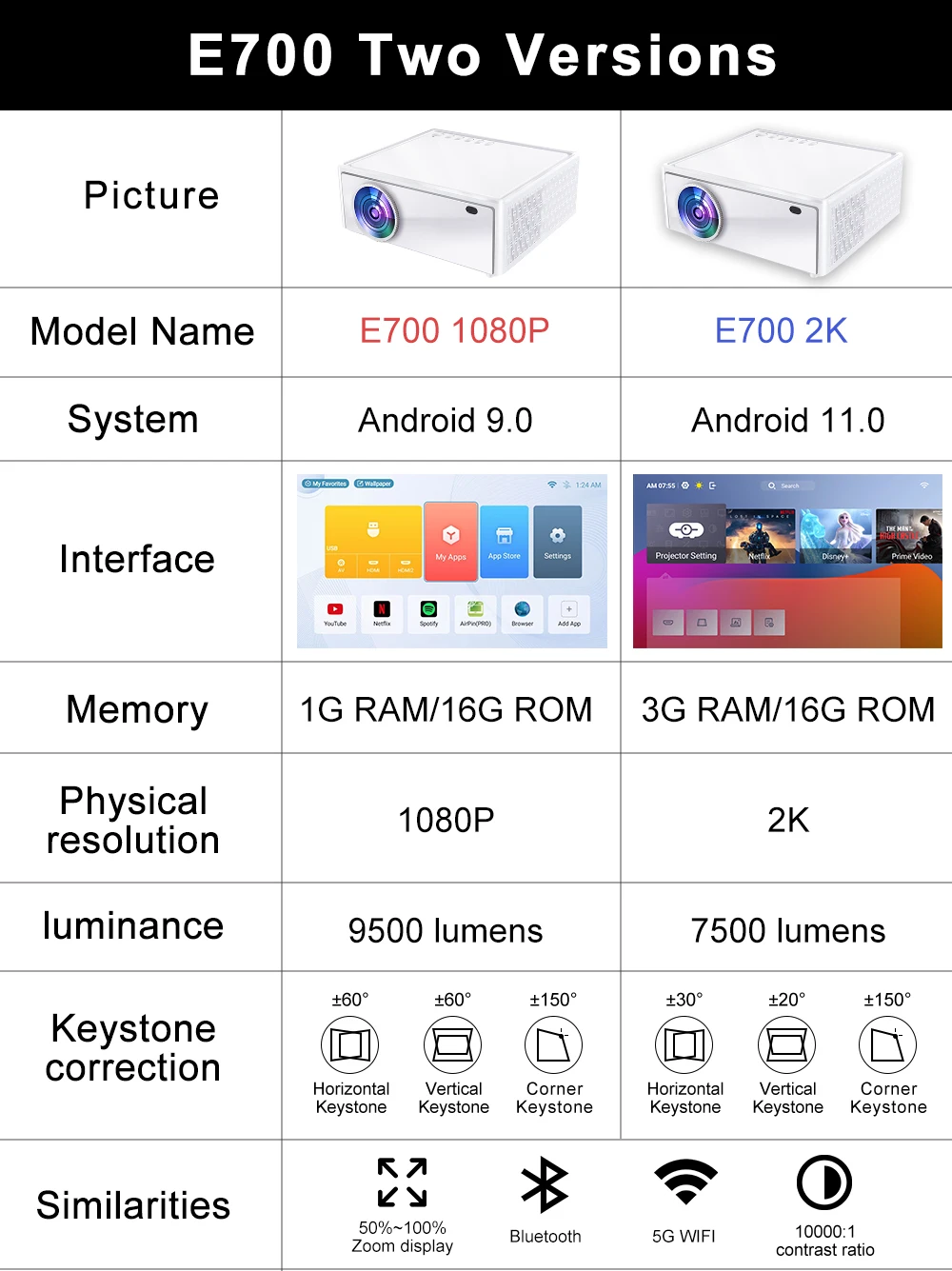
Task: Open the Spotify app
Action: pos(428,611)
